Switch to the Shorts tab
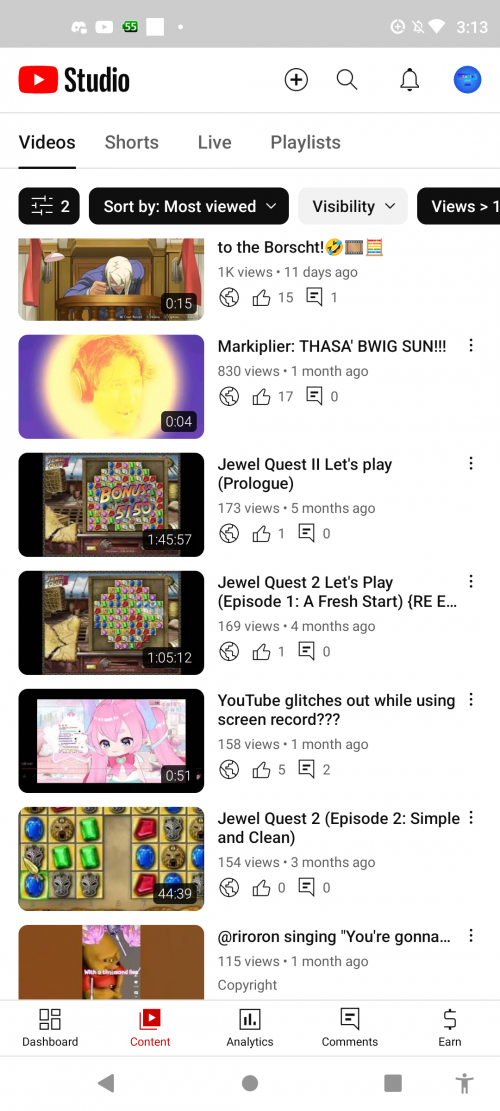This screenshot has height=1111, width=500. coord(132,142)
